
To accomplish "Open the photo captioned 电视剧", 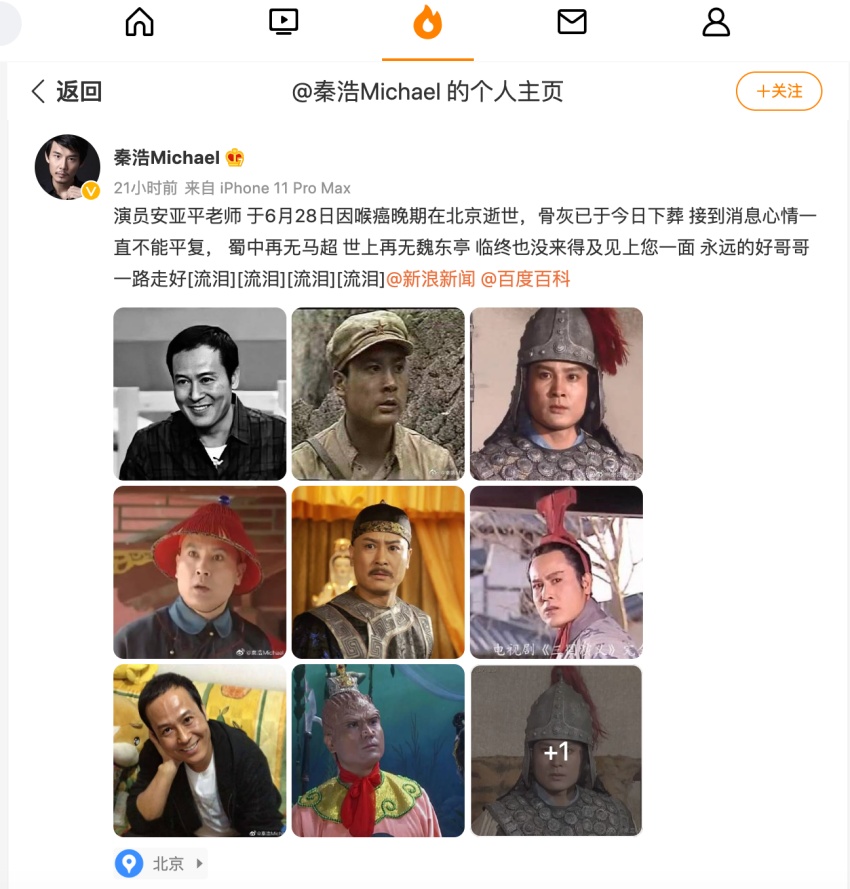I will click(556, 572).
